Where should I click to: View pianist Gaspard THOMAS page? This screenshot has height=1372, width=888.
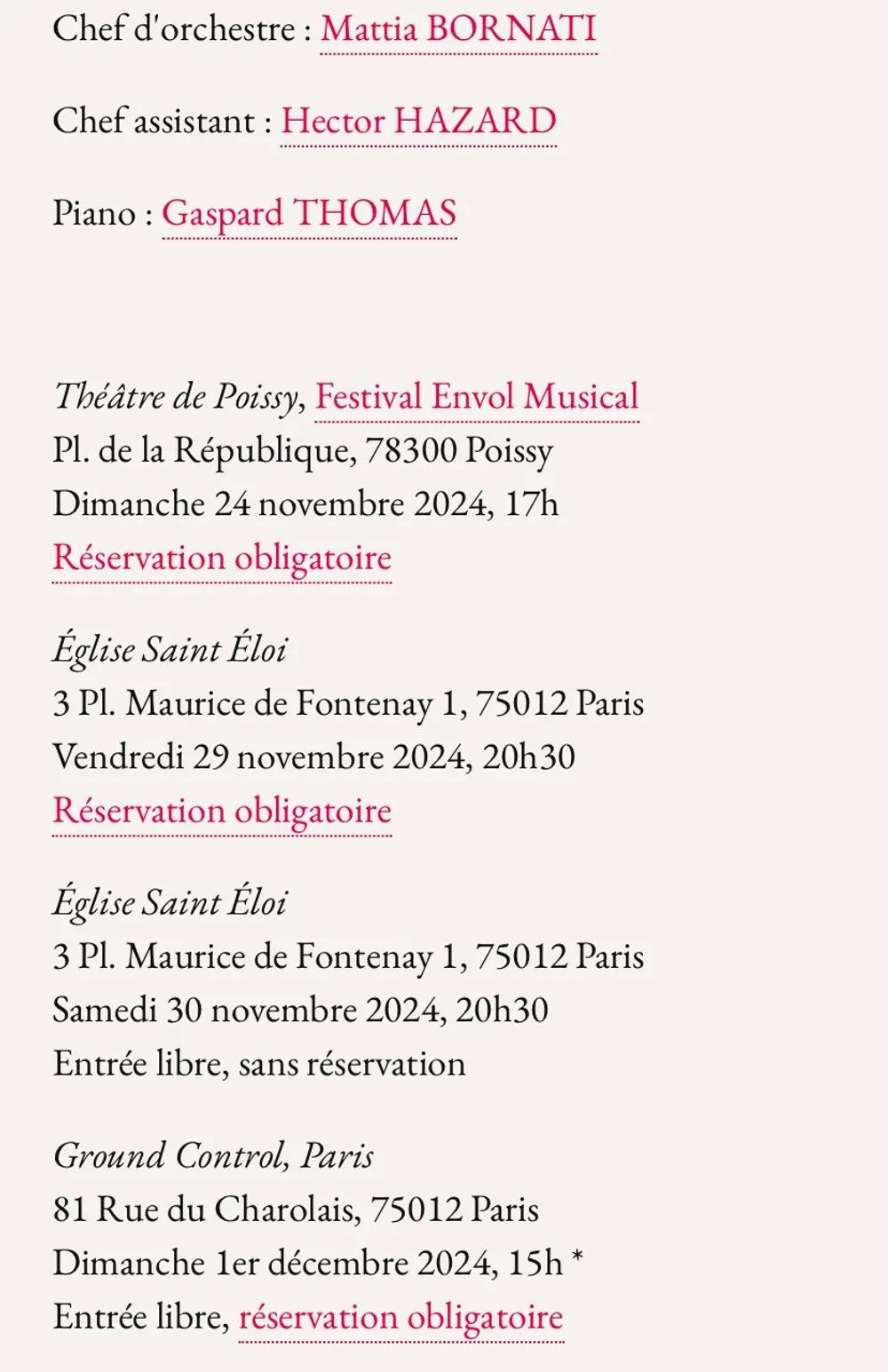(x=309, y=214)
